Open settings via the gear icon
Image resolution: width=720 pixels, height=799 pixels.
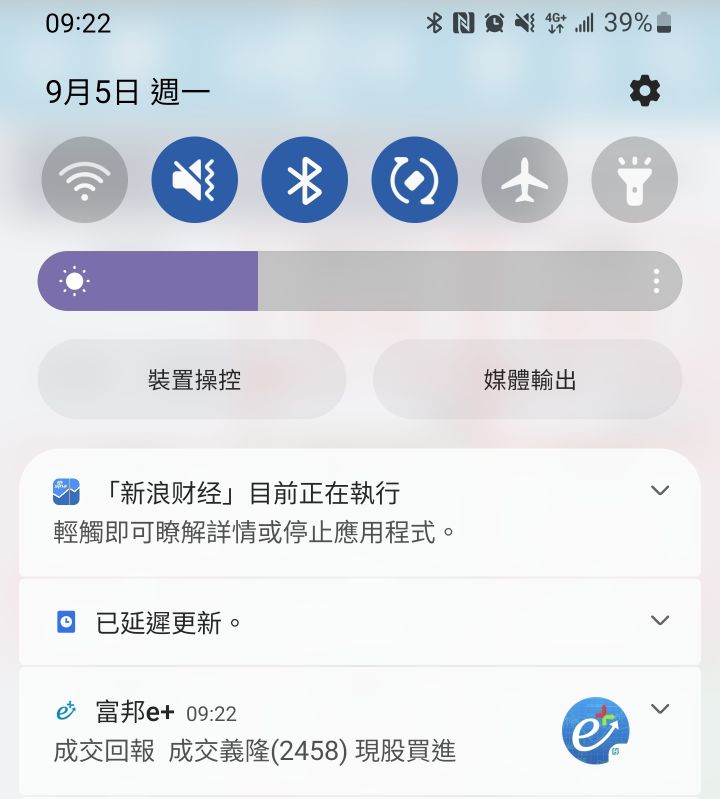[x=644, y=92]
